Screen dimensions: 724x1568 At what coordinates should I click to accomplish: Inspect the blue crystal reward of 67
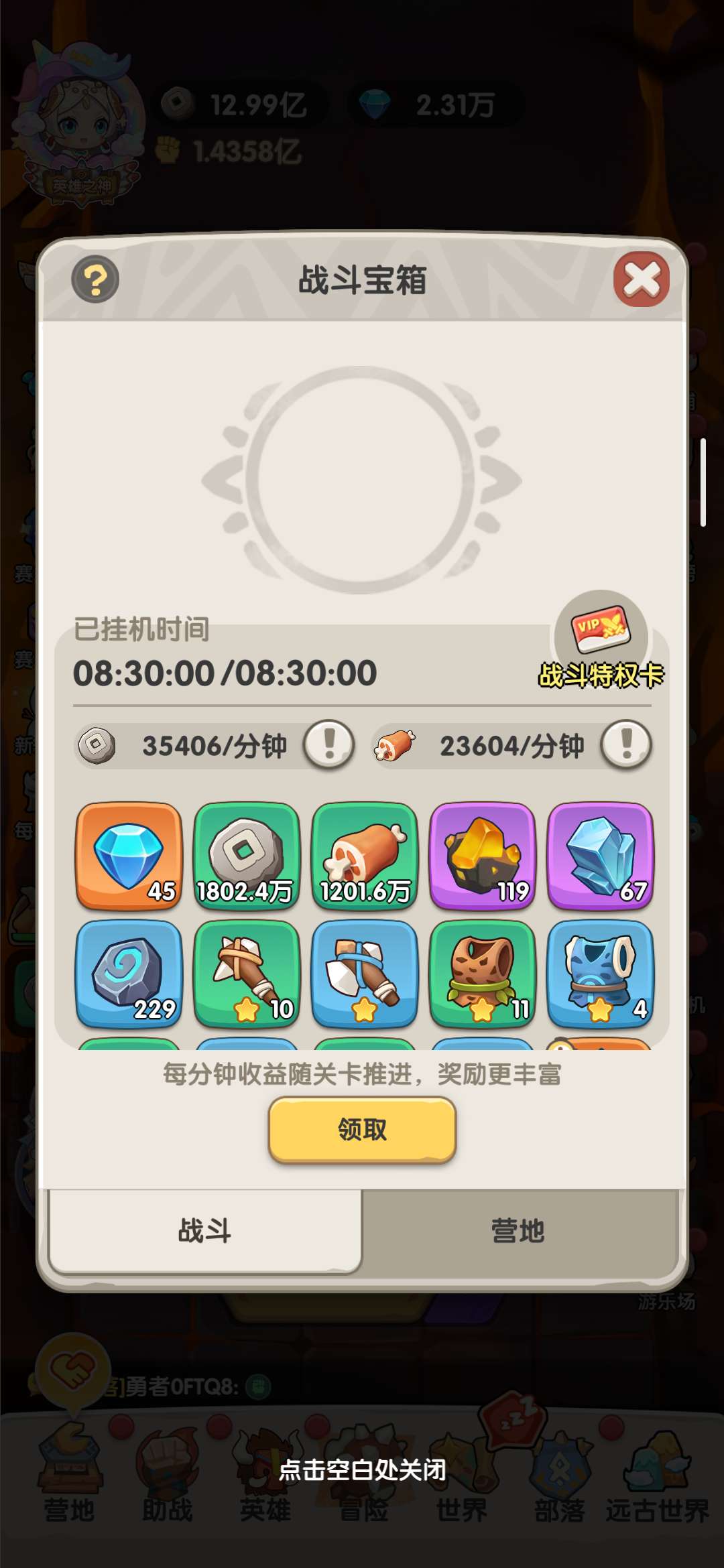[600, 856]
